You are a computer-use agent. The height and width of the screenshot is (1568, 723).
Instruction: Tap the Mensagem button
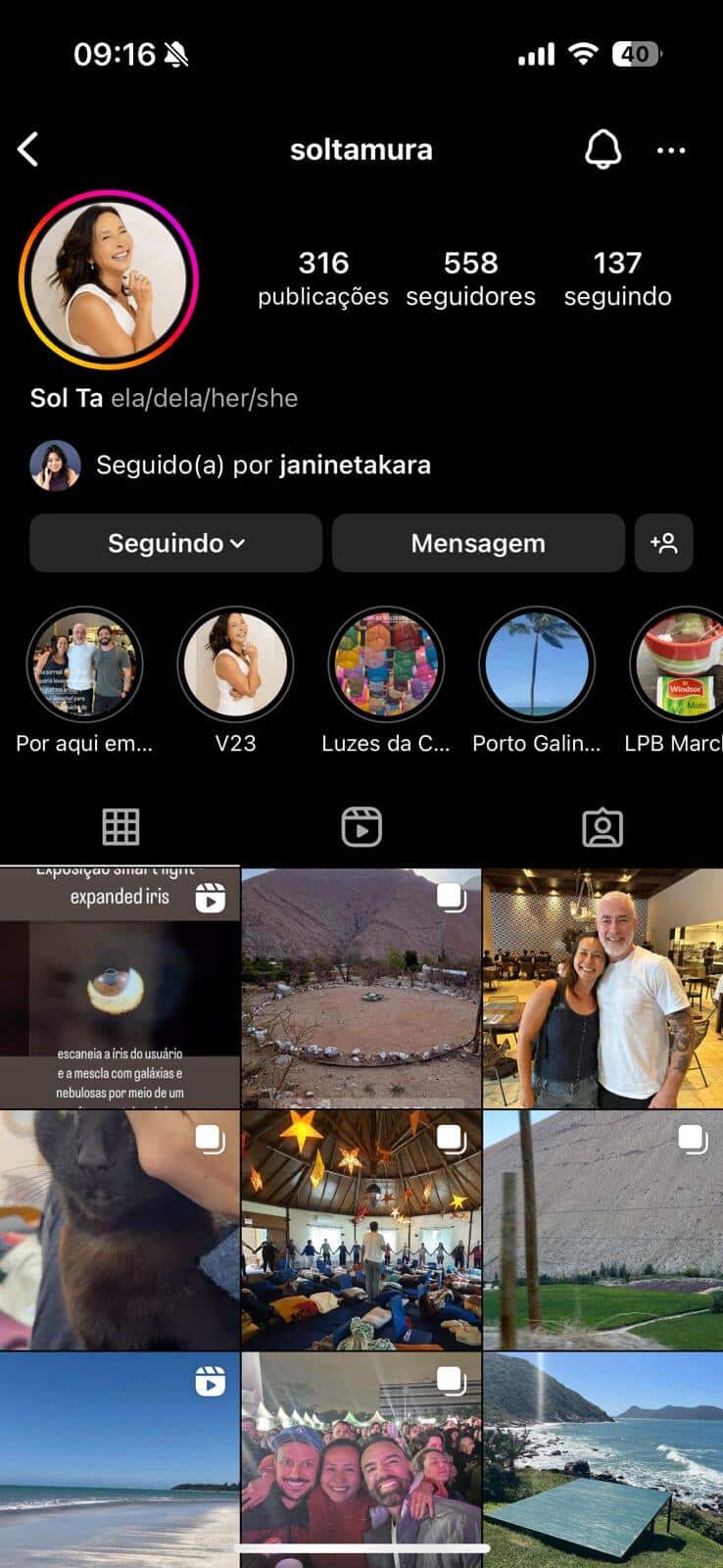point(478,543)
